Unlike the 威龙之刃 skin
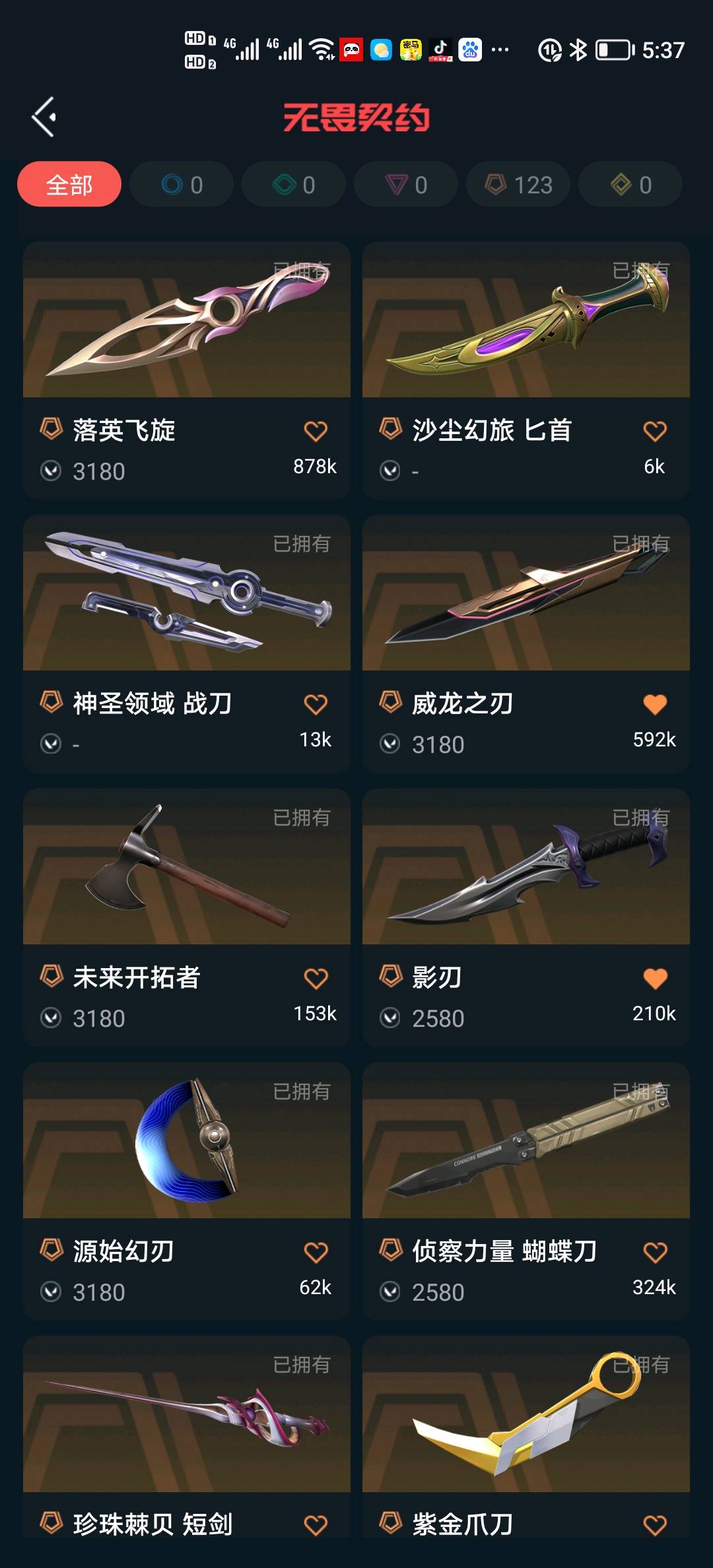Image resolution: width=713 pixels, height=1568 pixels. (x=655, y=704)
